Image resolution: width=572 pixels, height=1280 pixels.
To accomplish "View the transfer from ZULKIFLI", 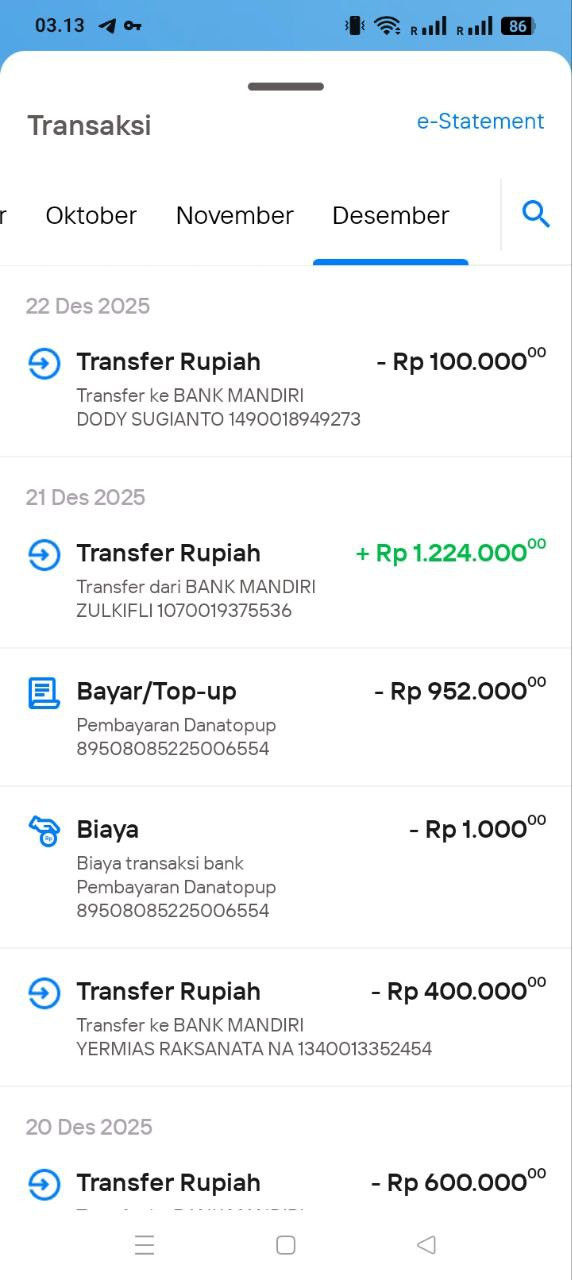I will (286, 581).
